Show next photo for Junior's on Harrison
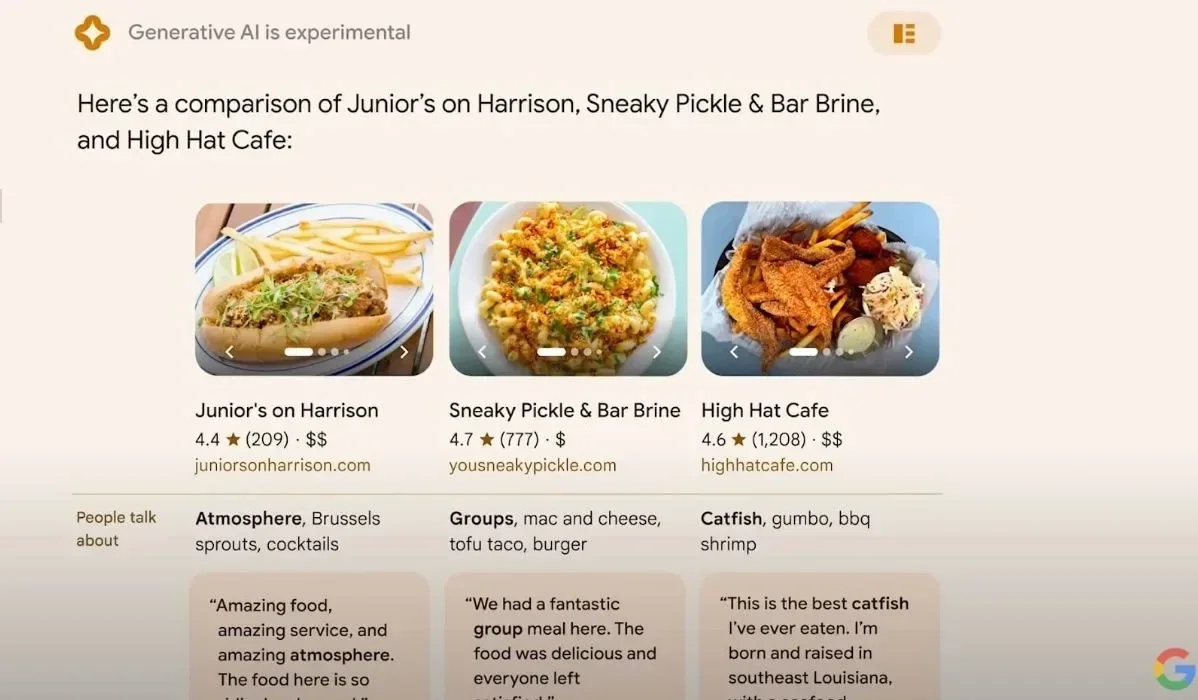 404,352
